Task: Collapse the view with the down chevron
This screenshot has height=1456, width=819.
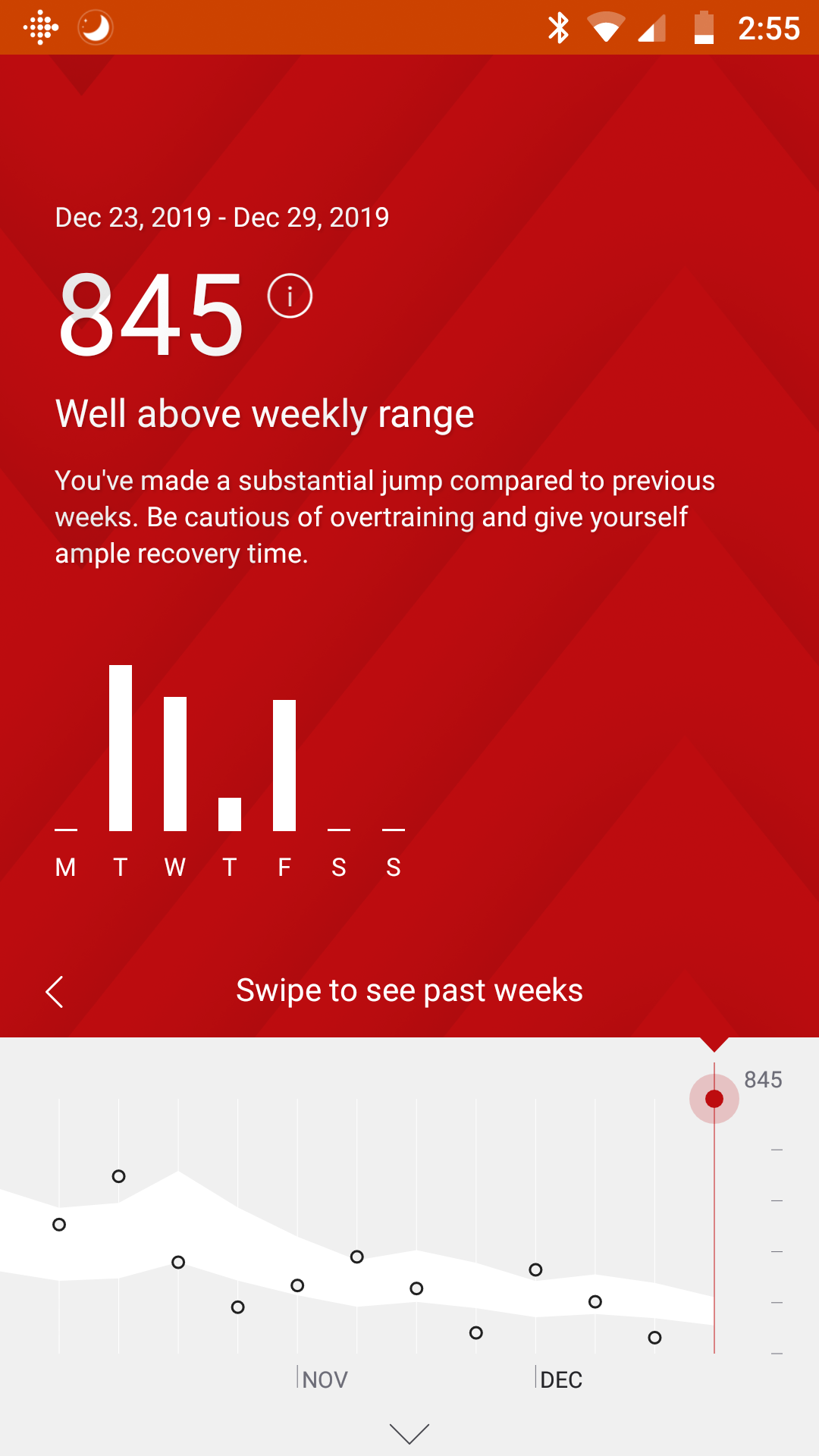Action: click(x=409, y=1432)
